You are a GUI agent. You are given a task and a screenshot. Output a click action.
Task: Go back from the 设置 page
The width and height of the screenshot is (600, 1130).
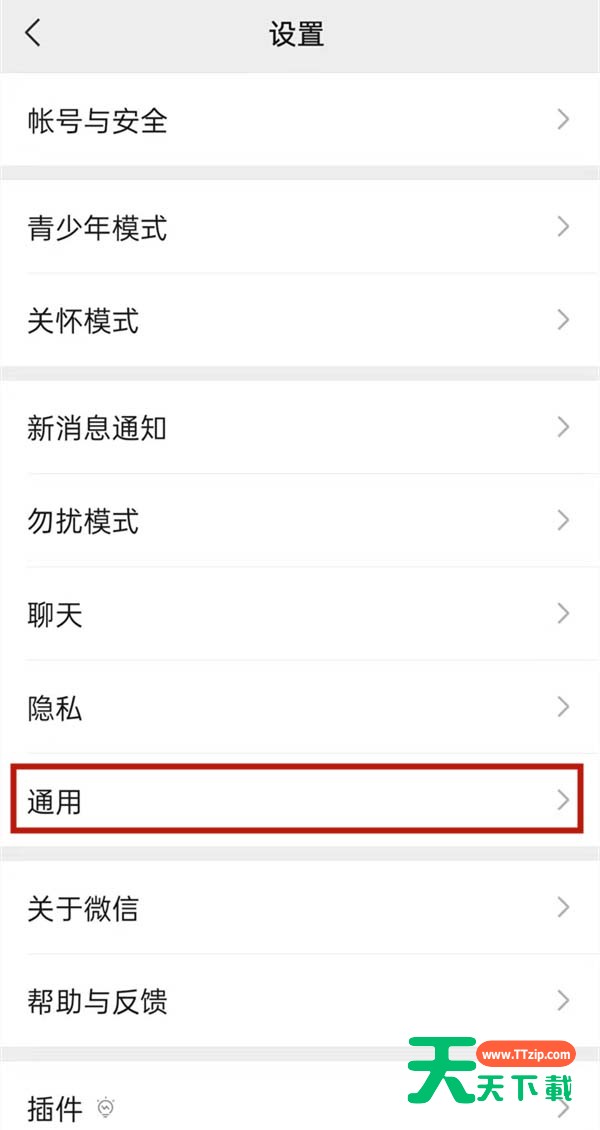[33, 33]
